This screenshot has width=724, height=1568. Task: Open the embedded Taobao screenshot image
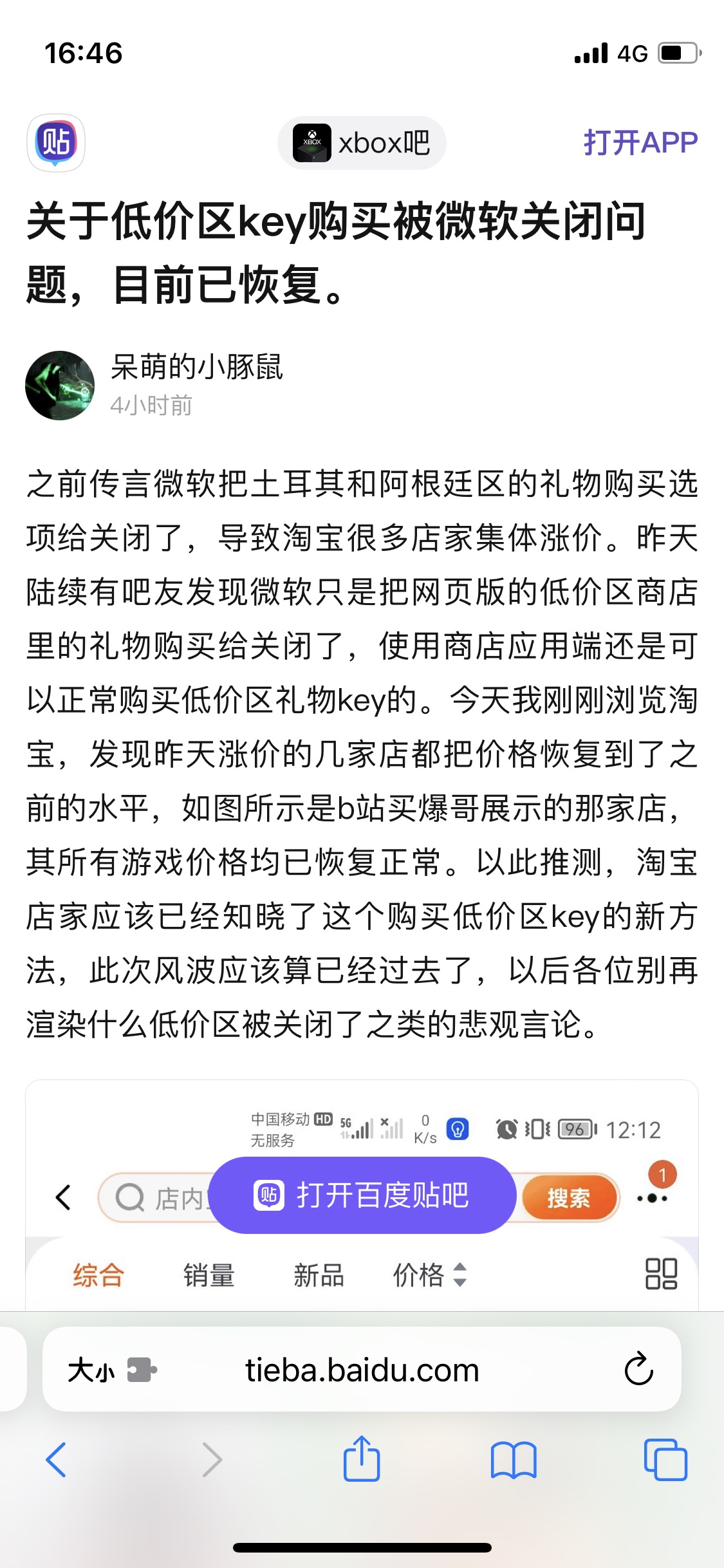[x=362, y=1195]
